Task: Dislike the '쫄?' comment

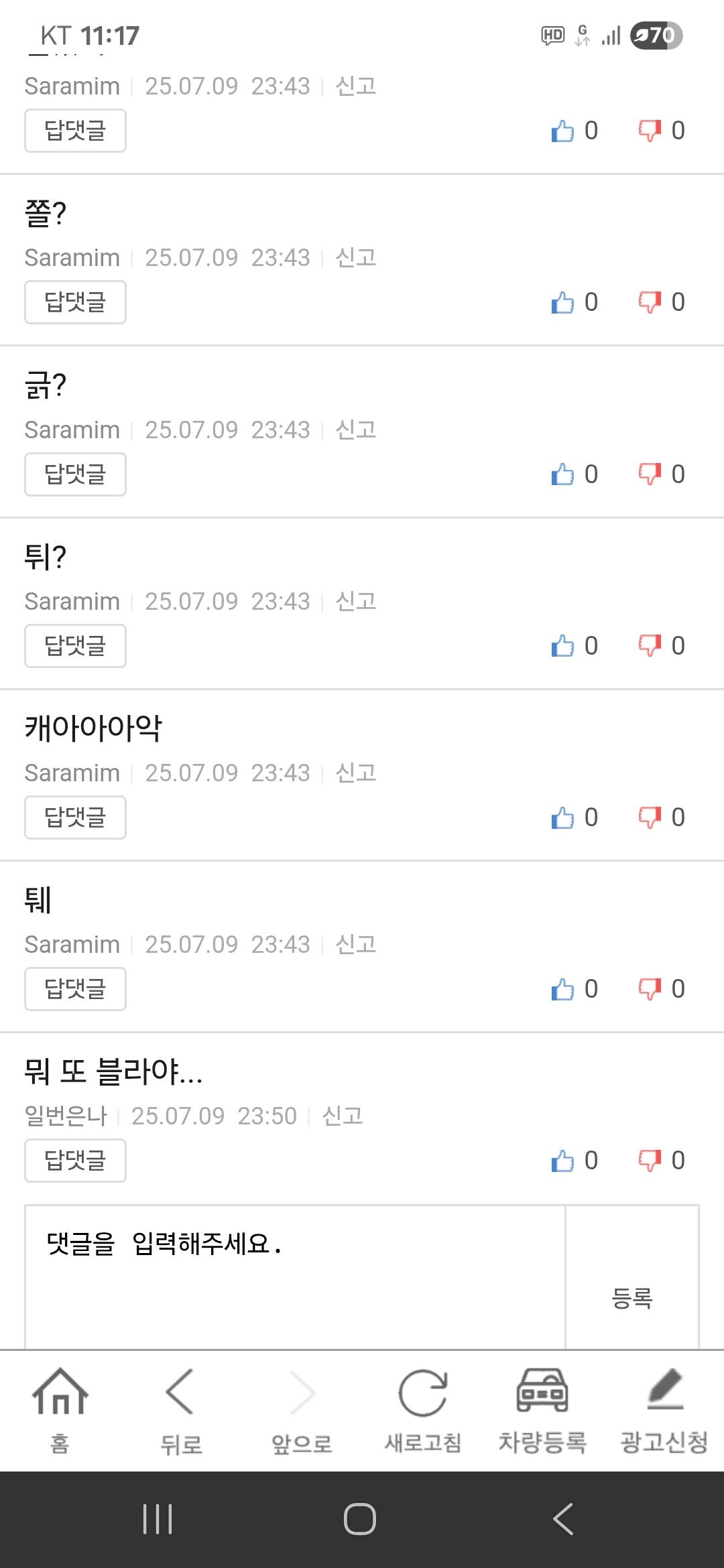Action: [x=650, y=302]
